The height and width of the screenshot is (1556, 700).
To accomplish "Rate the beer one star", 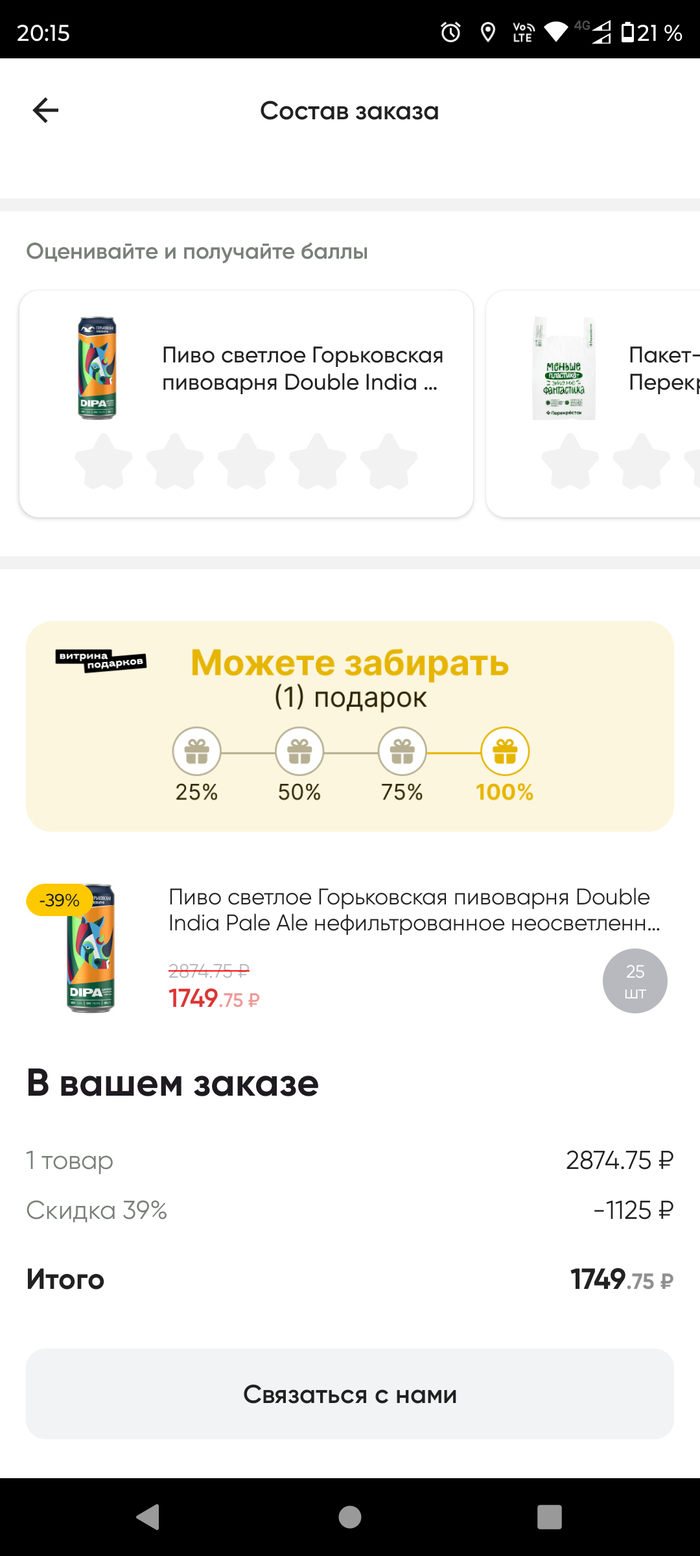I will (x=104, y=462).
